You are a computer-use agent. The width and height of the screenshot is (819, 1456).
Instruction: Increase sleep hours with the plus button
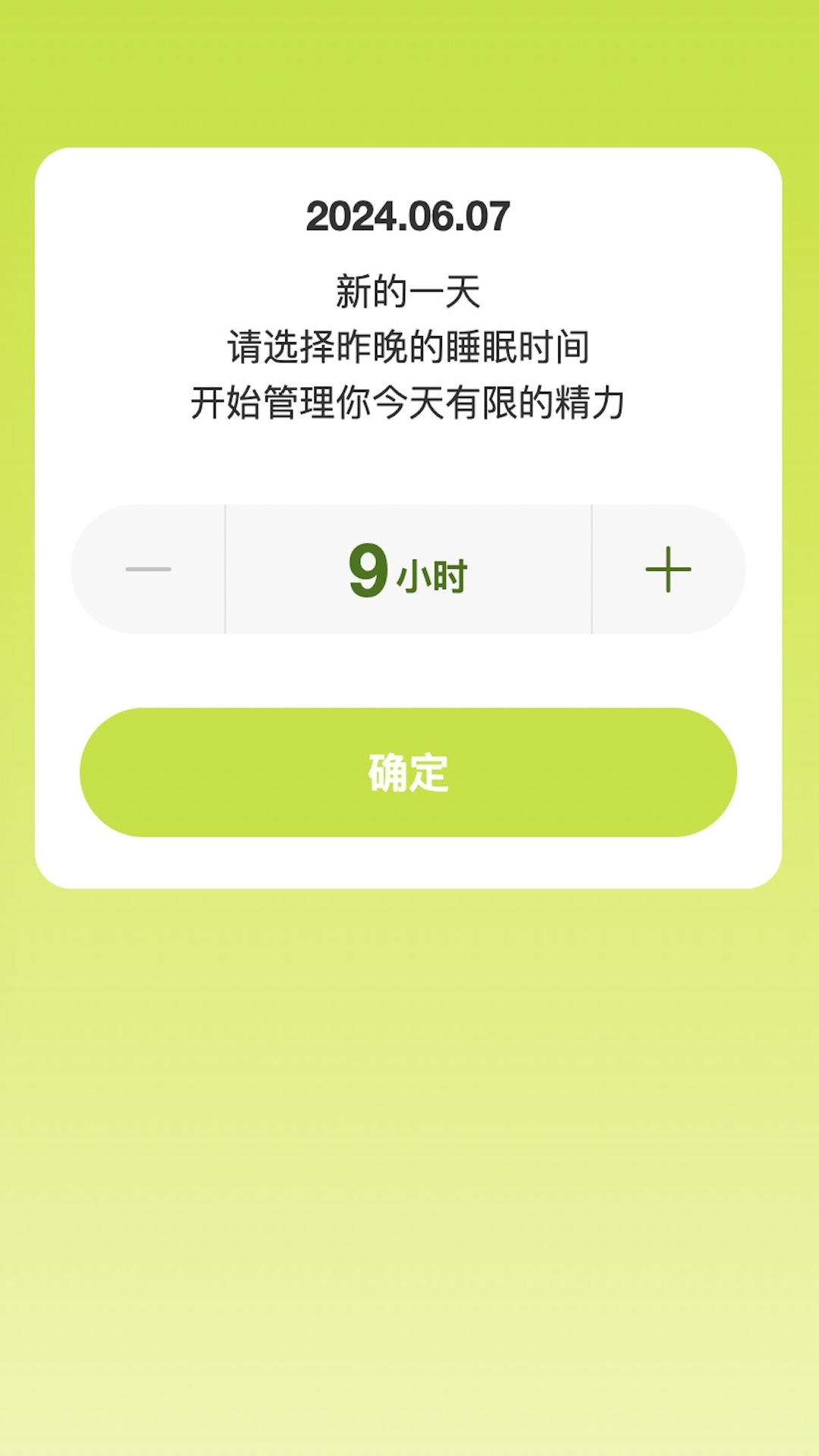[x=668, y=569]
